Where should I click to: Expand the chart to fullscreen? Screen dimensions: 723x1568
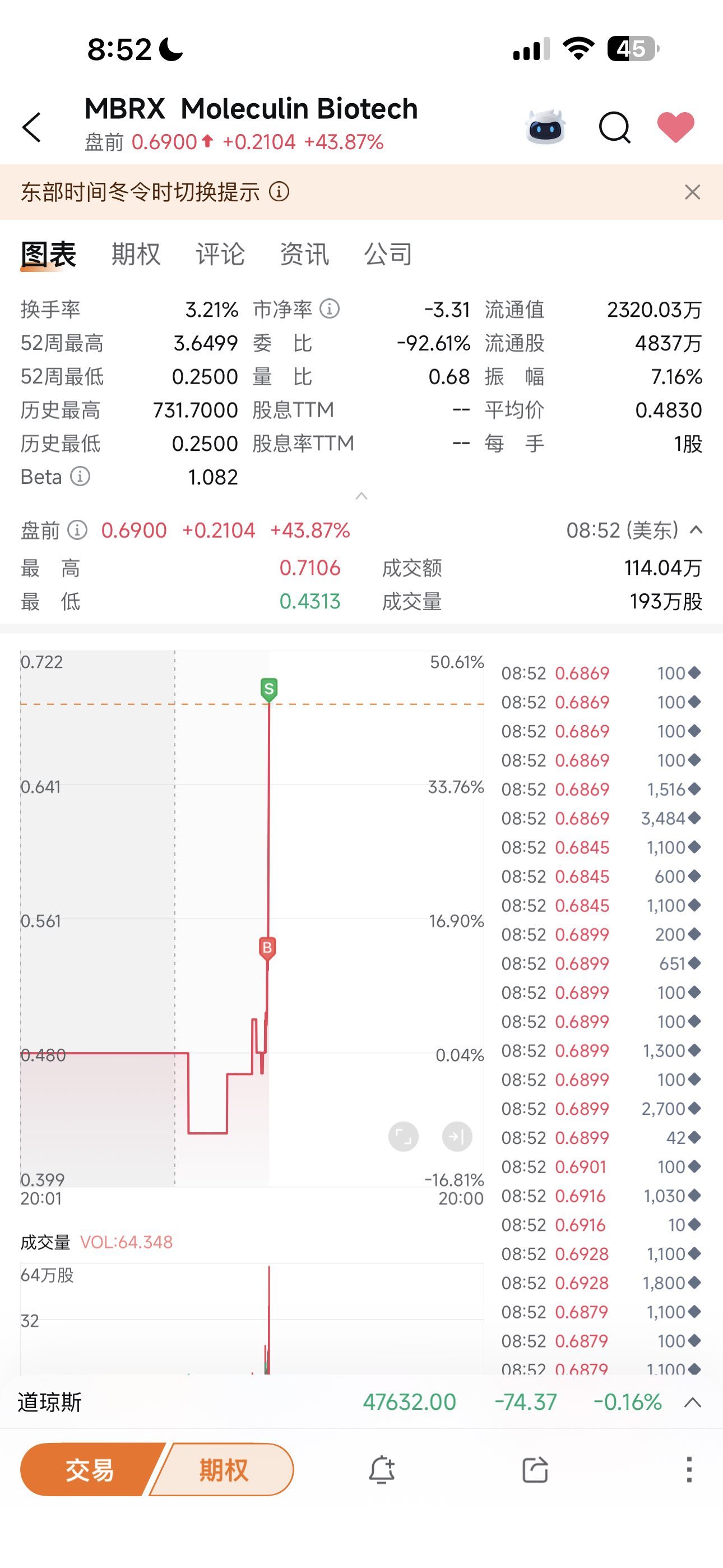[403, 1136]
